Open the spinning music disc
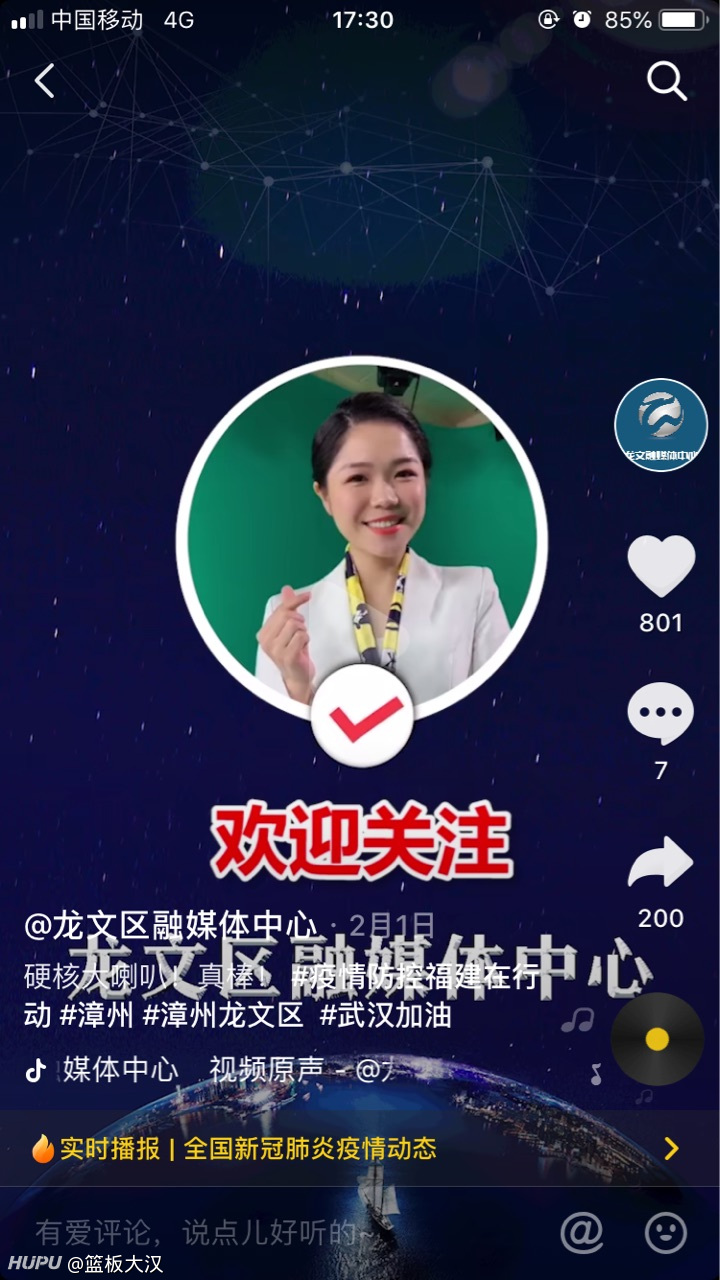 [657, 1039]
